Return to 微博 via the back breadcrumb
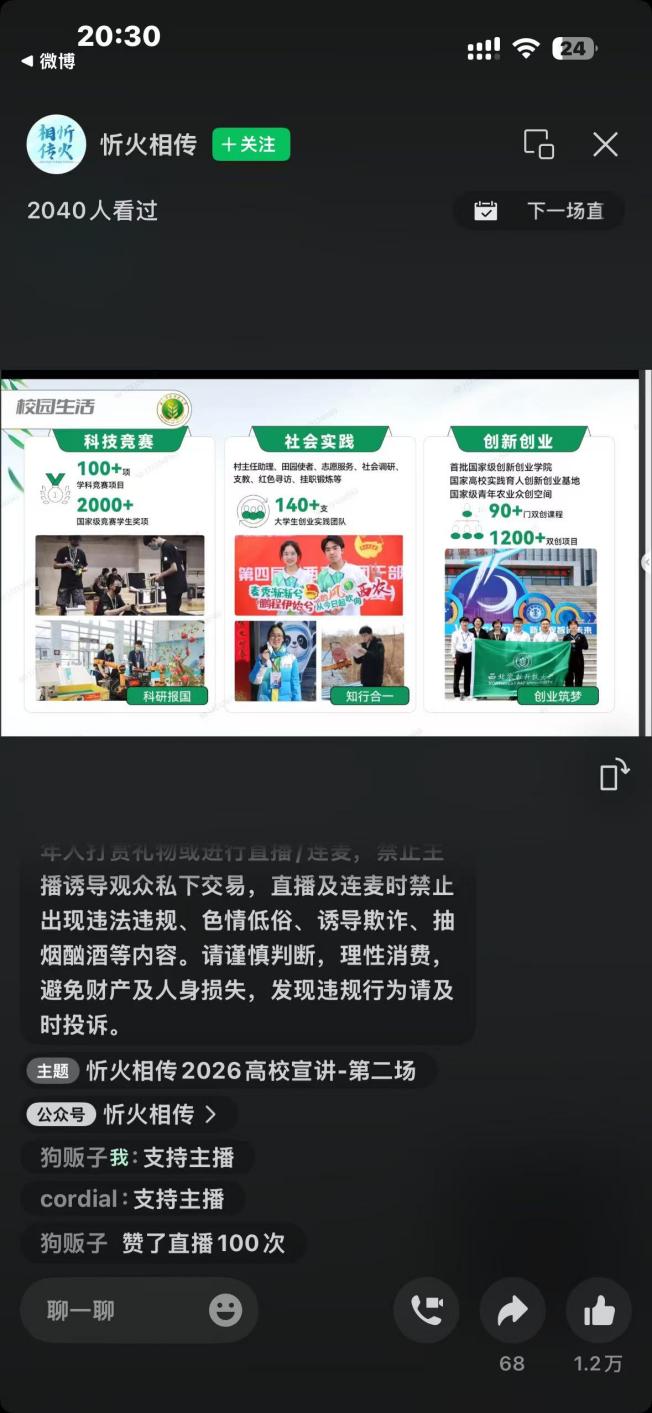This screenshot has height=1413, width=652. (x=48, y=61)
